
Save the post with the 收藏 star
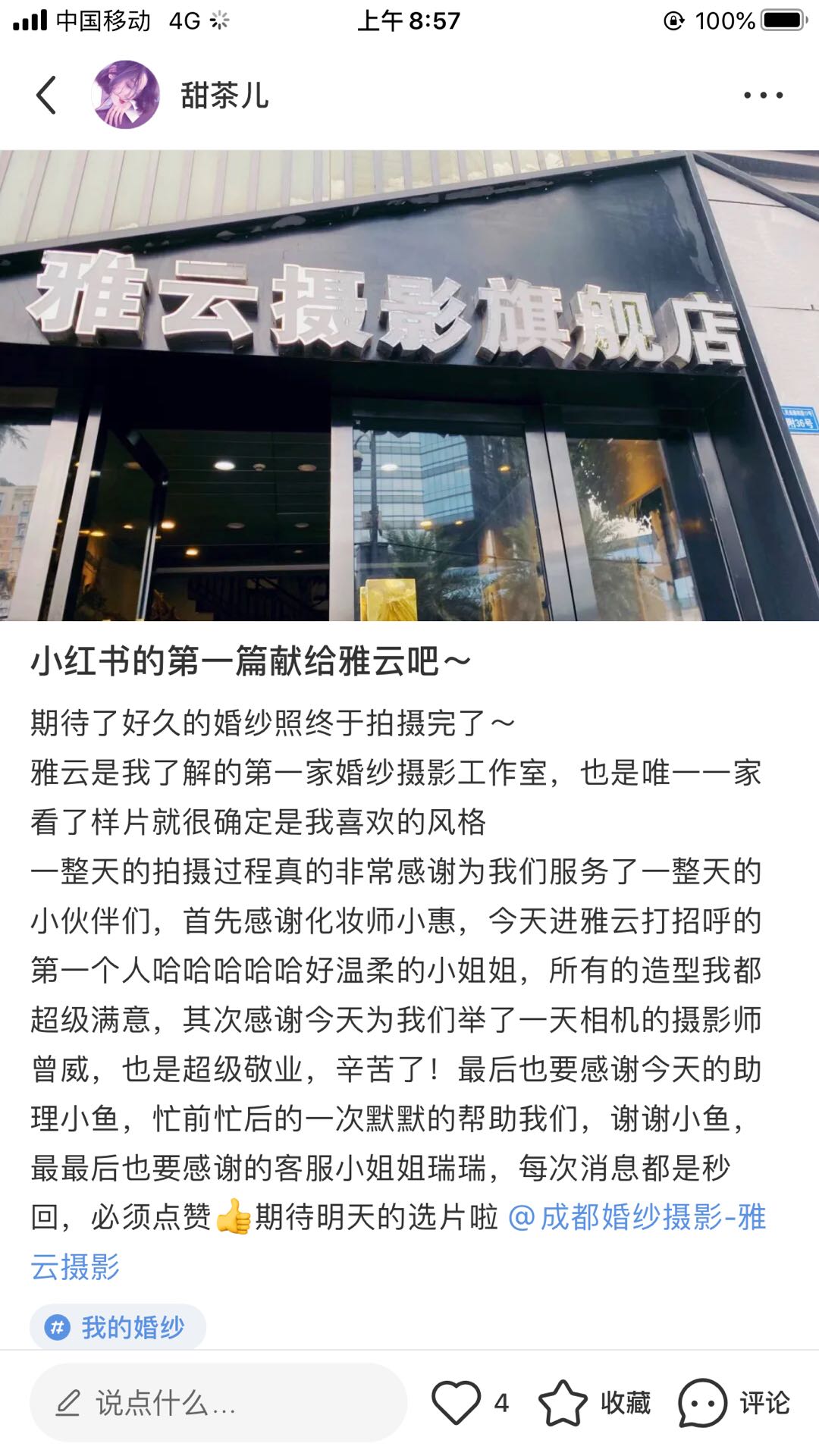point(564,1403)
